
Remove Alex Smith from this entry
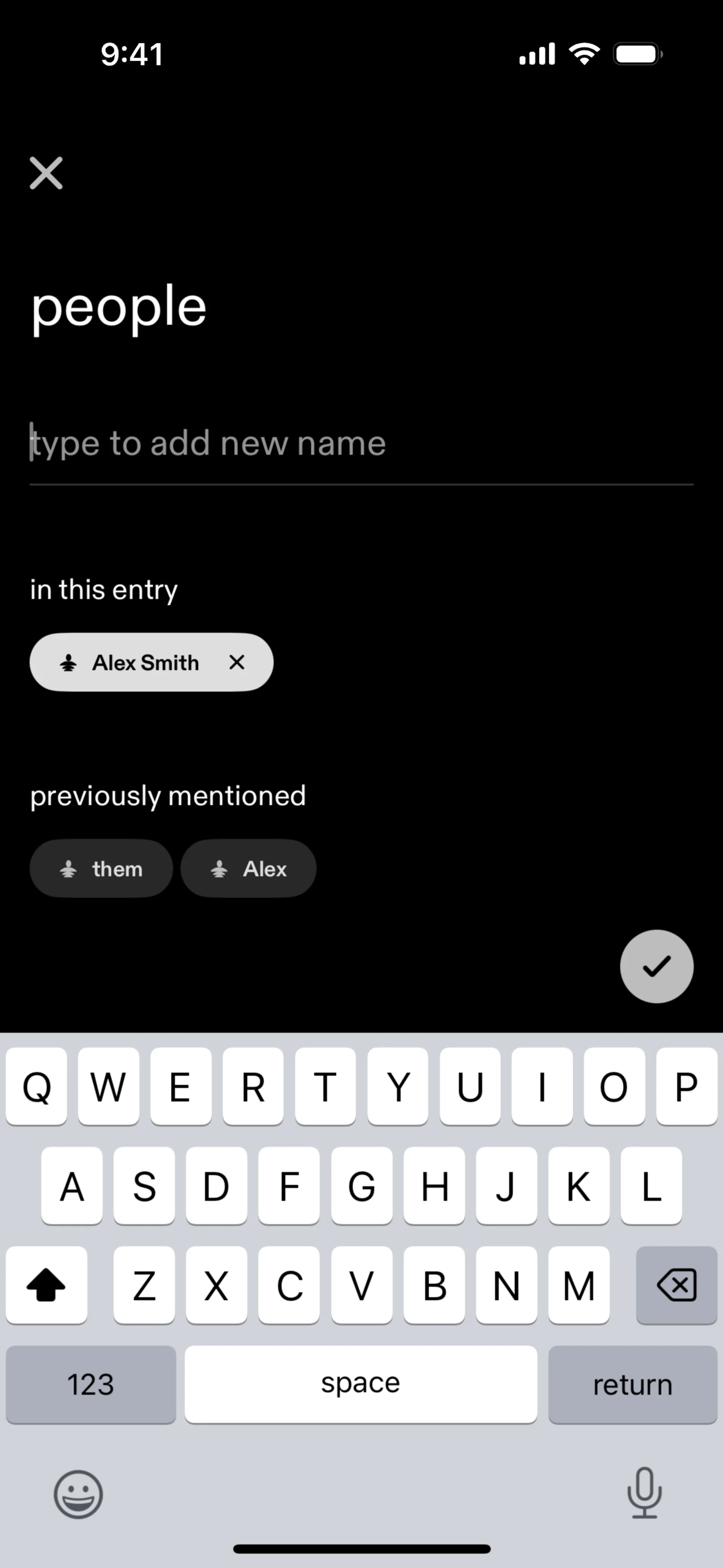237,662
